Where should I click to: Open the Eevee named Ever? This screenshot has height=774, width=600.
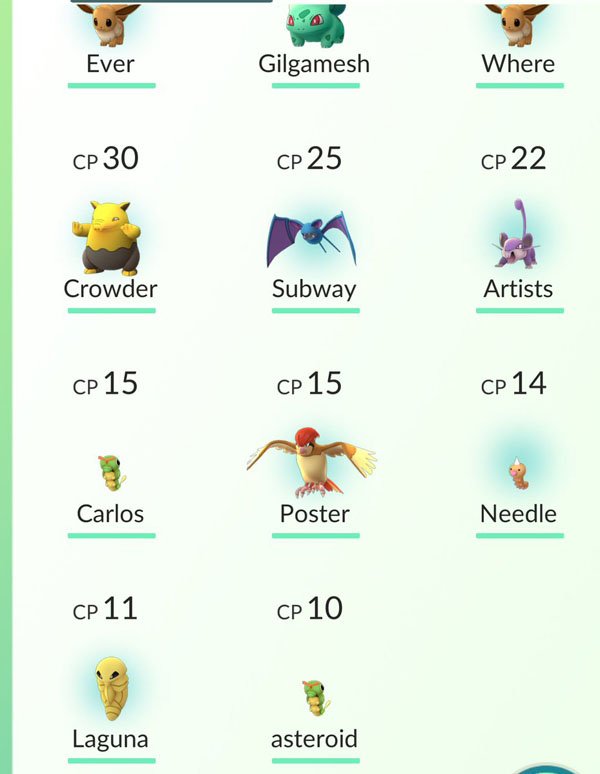(110, 30)
